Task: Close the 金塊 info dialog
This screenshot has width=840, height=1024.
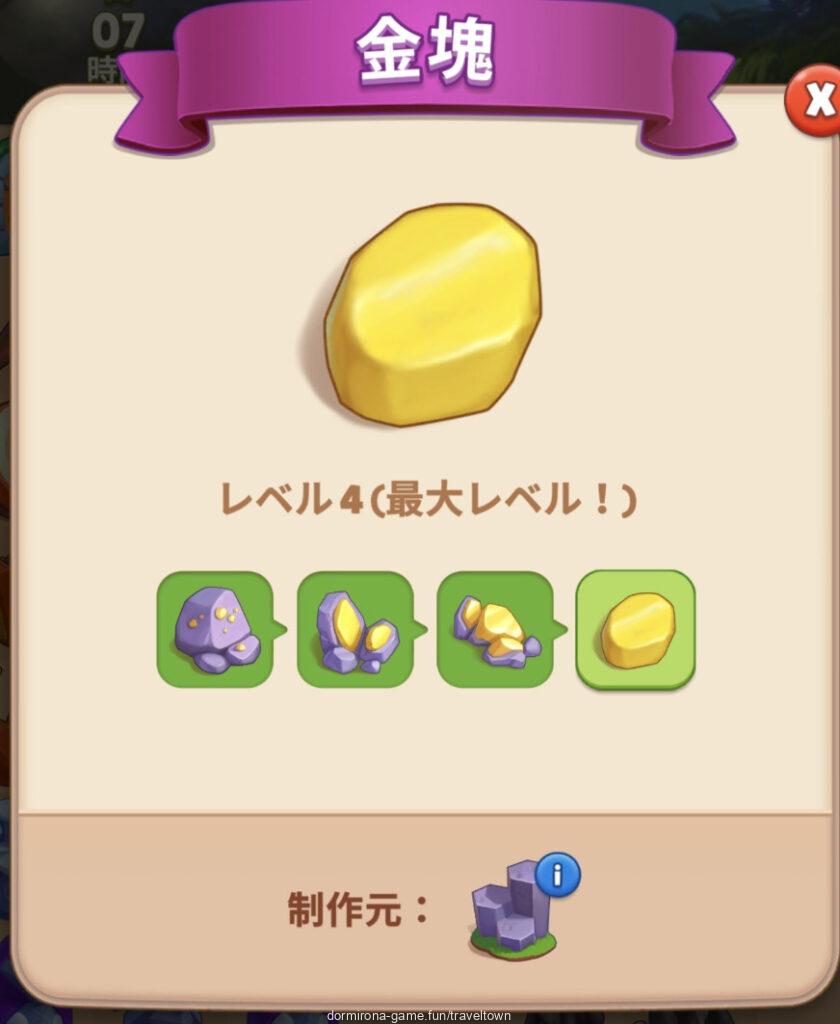Action: tap(816, 101)
